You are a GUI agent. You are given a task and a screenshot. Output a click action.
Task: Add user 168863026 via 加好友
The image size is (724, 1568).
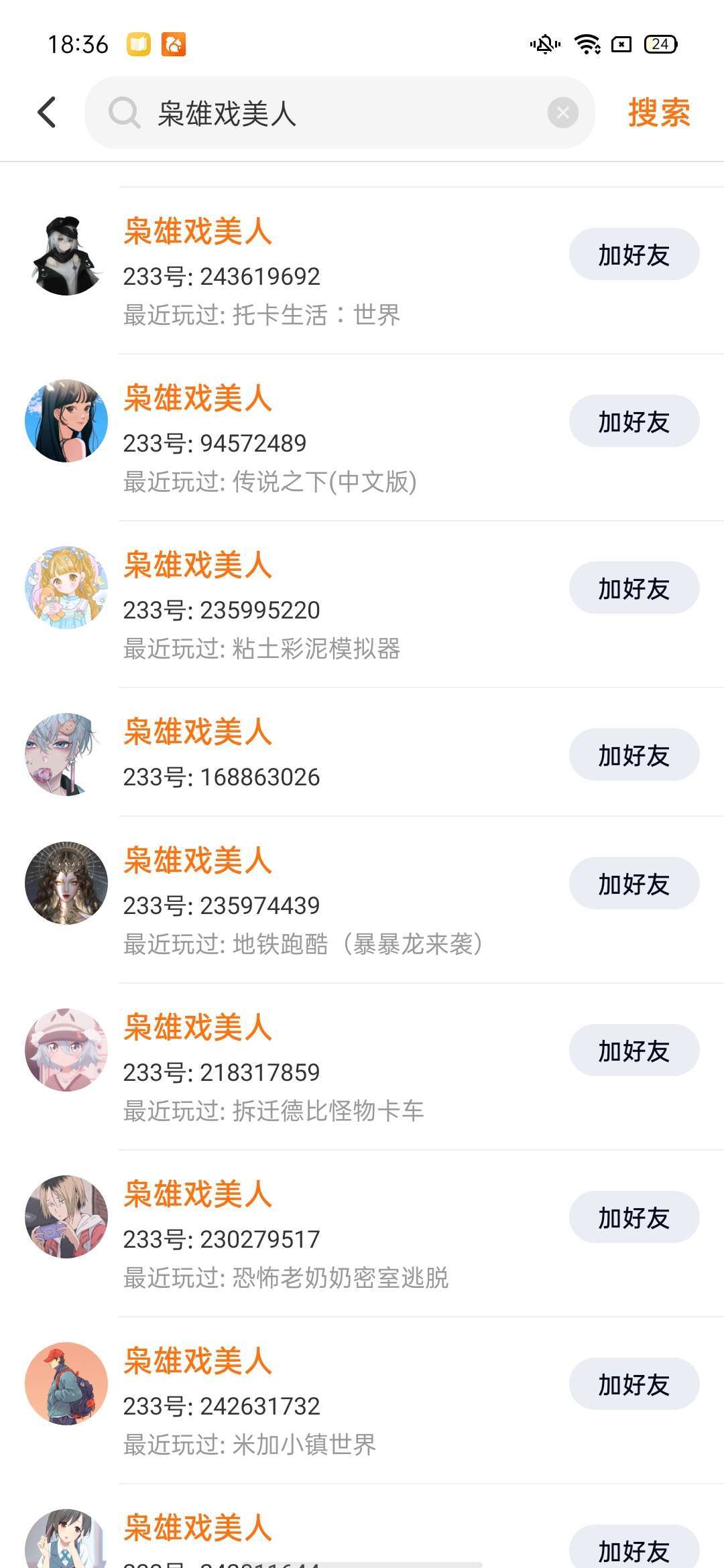coord(633,755)
